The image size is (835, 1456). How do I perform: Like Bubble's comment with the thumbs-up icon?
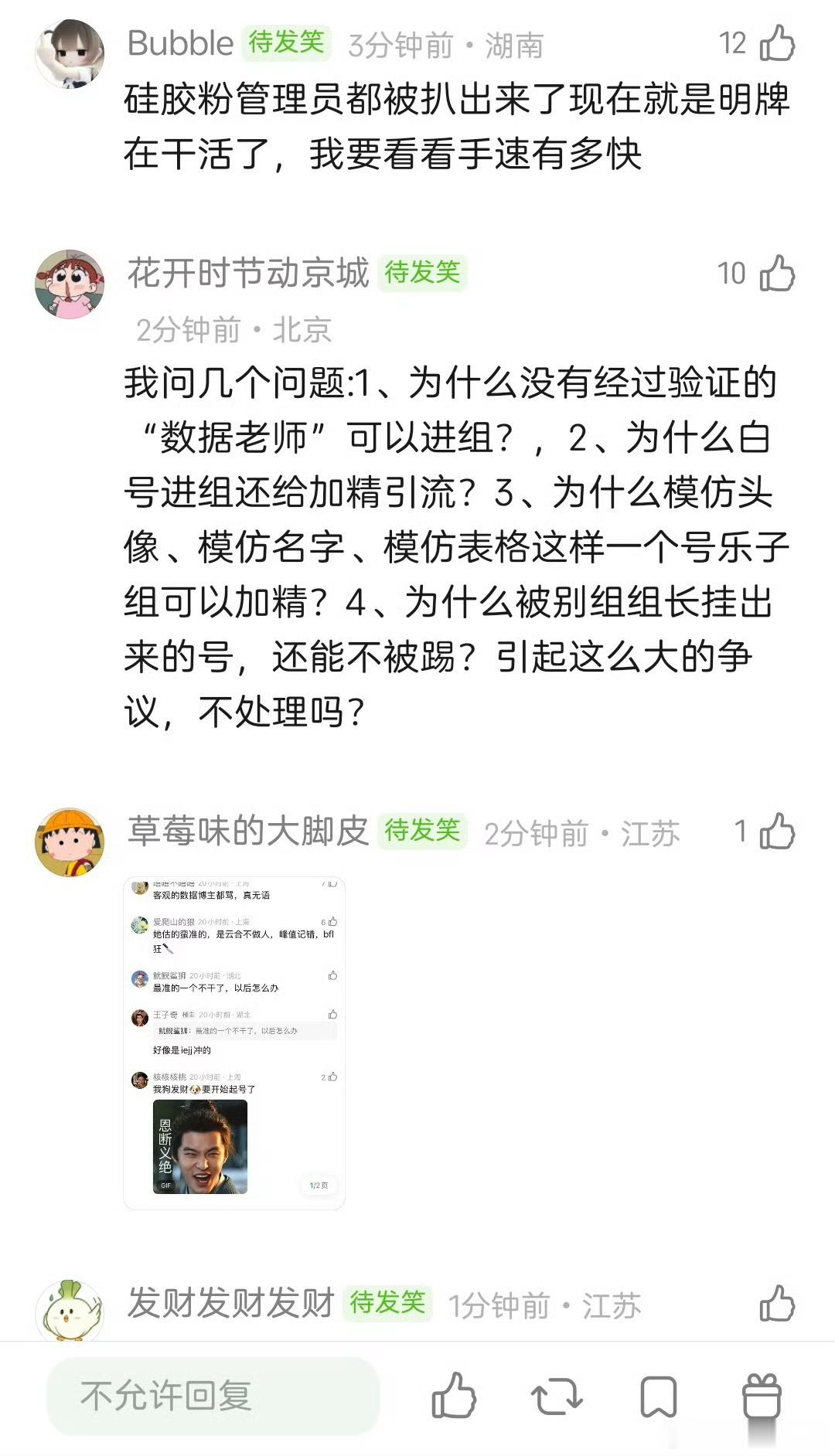coord(779,44)
